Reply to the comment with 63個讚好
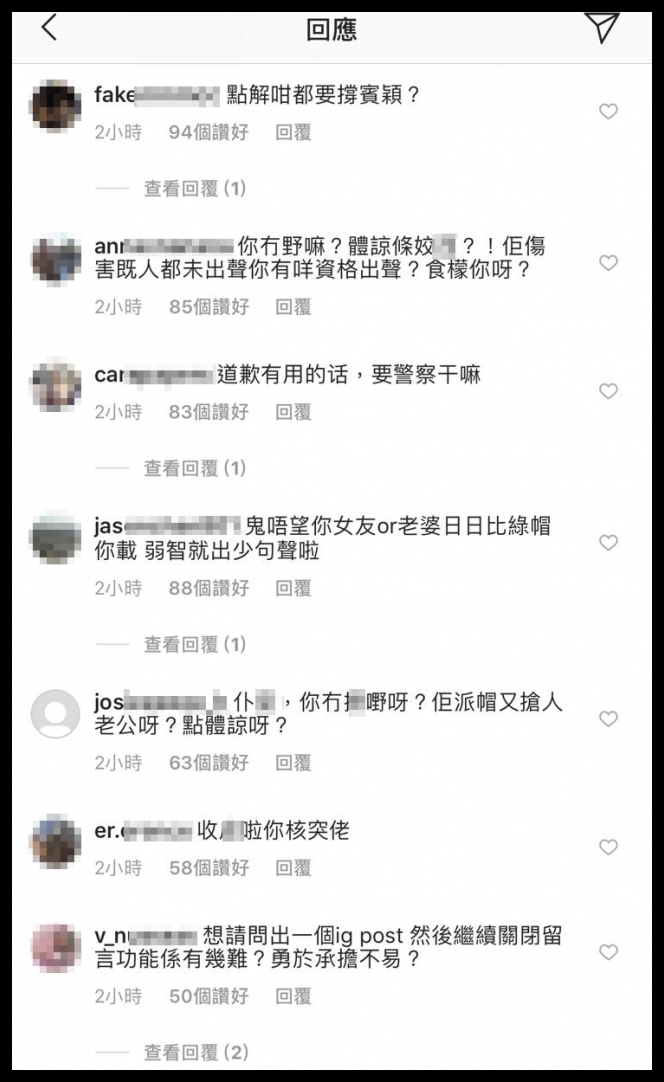The image size is (664, 1082). tap(293, 763)
